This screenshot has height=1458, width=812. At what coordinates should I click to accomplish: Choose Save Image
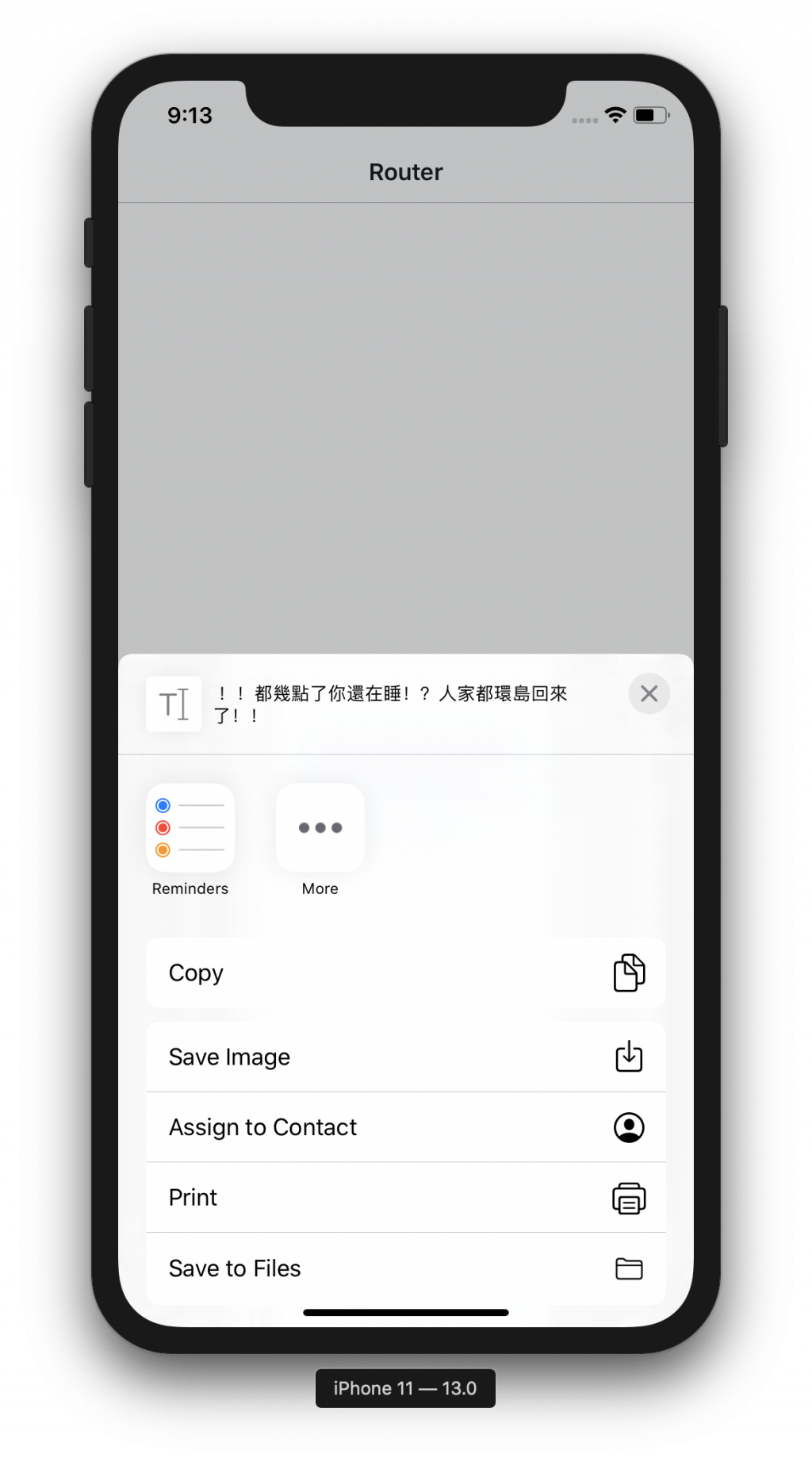405,1057
